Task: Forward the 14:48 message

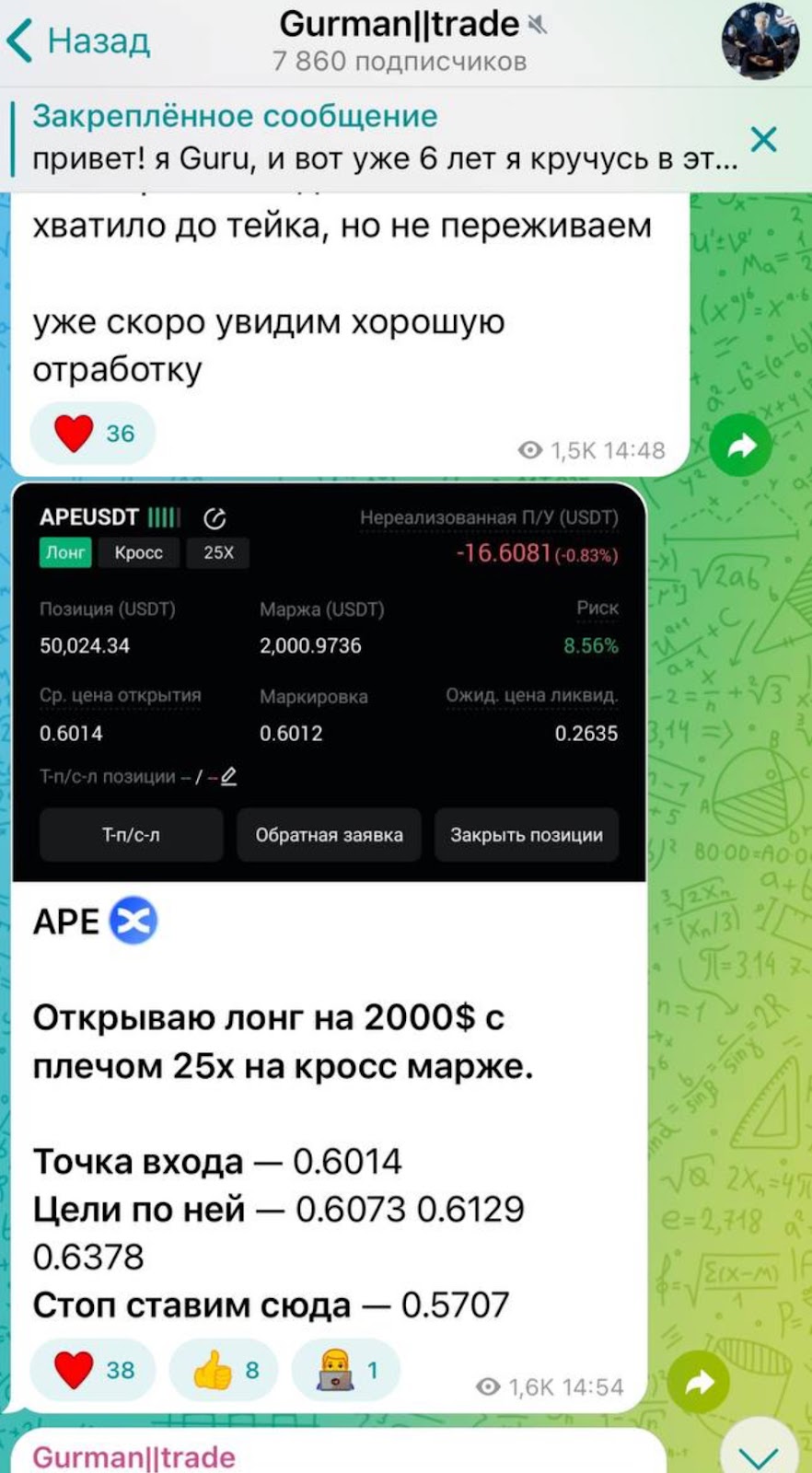Action: tap(740, 447)
